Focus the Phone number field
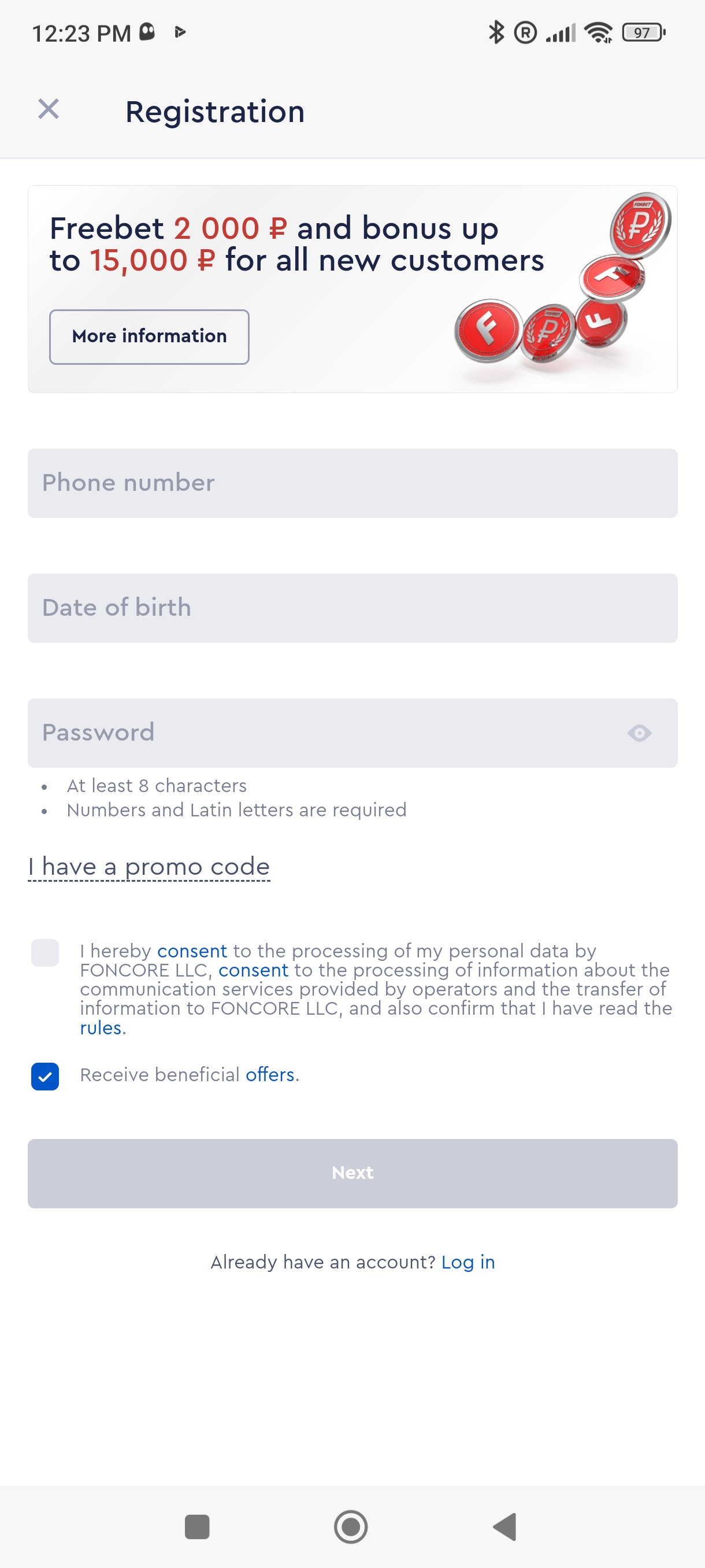 352,483
